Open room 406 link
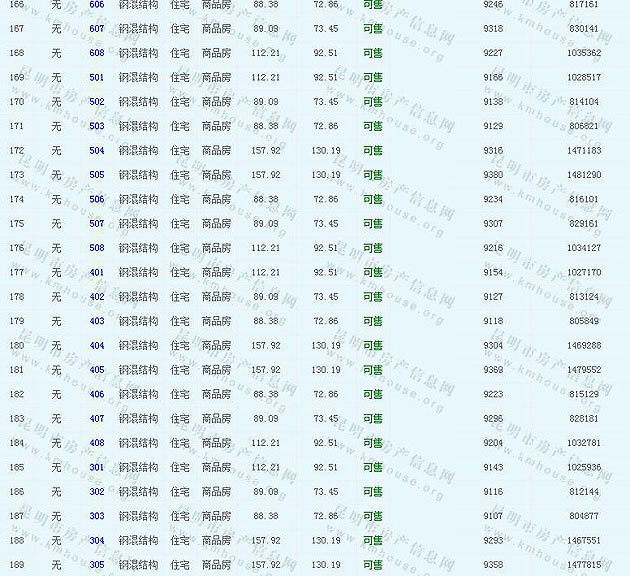 click(96, 394)
